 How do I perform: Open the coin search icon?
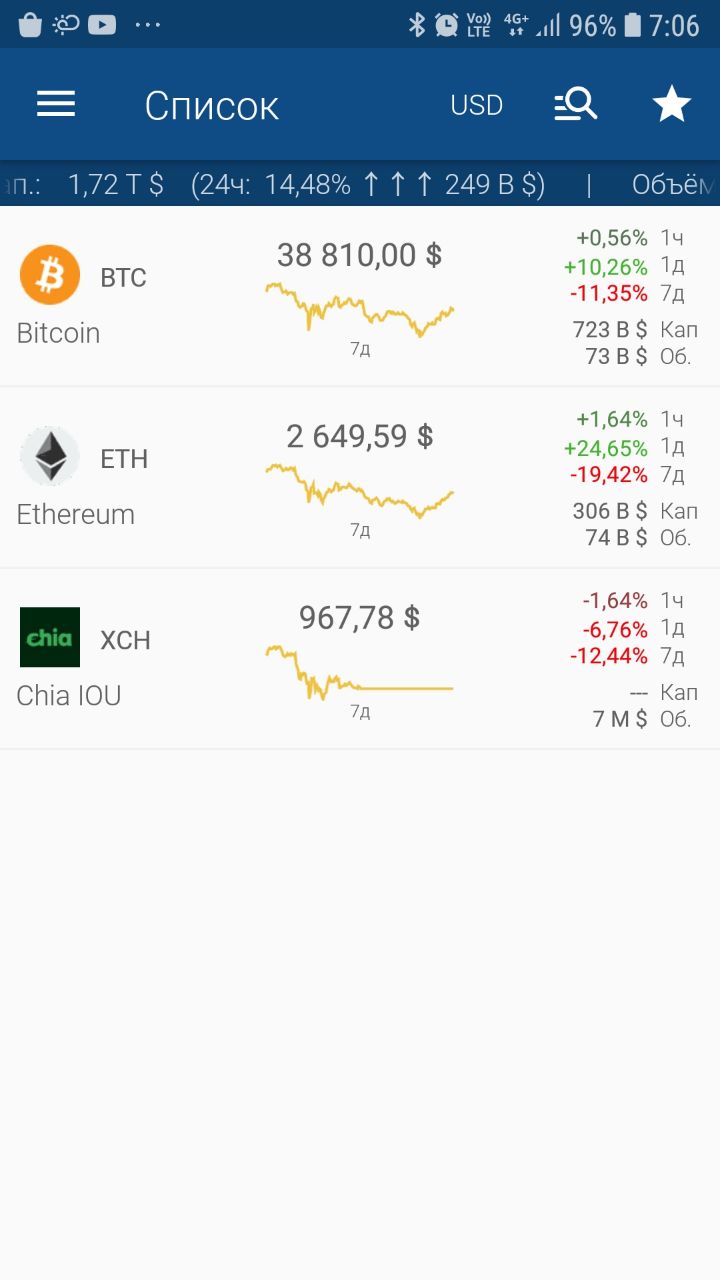(x=576, y=104)
